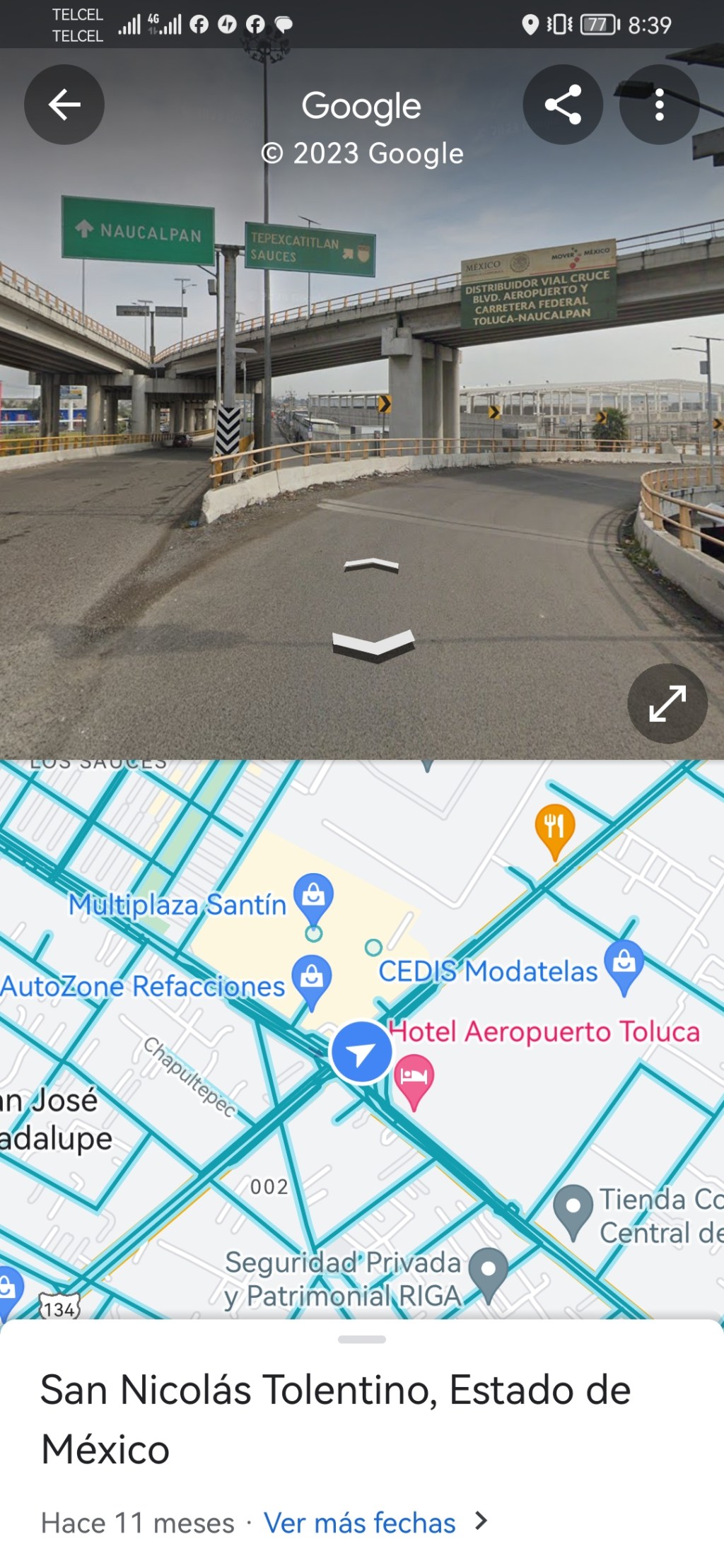Tap the restaurant fork-and-knife pin

555,824
